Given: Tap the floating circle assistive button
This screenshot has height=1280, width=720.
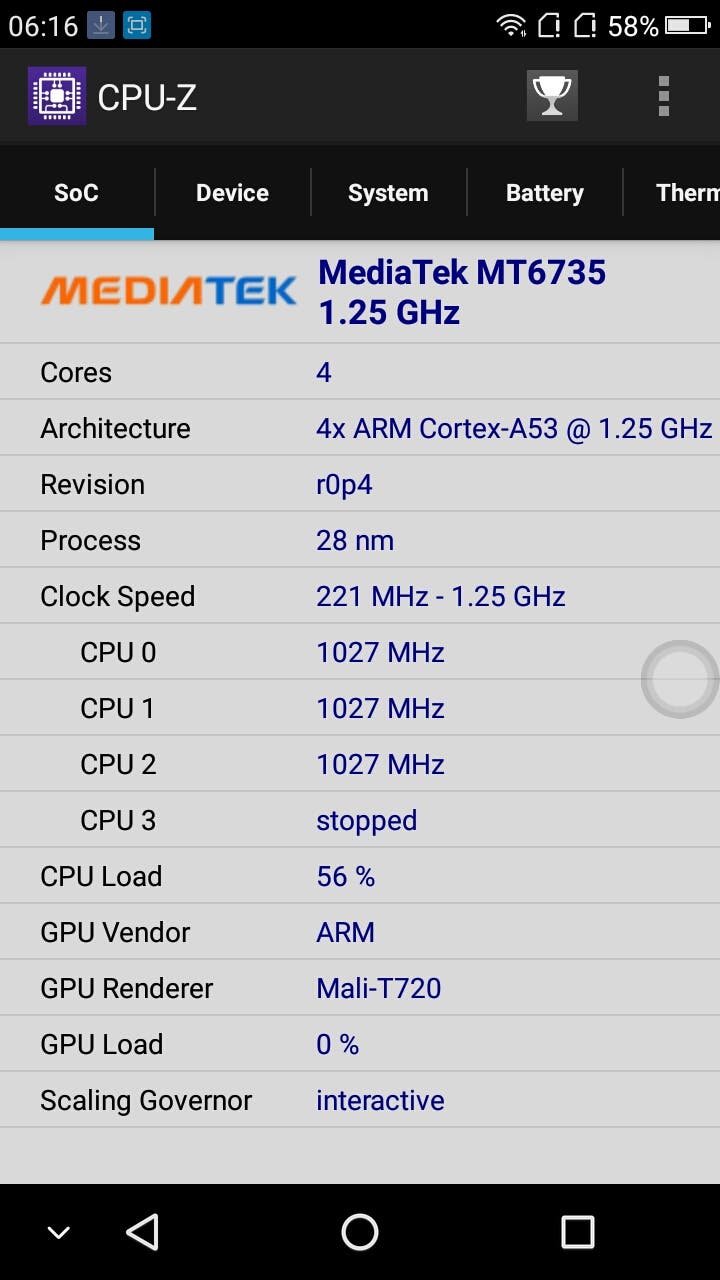Looking at the screenshot, I should tap(680, 679).
